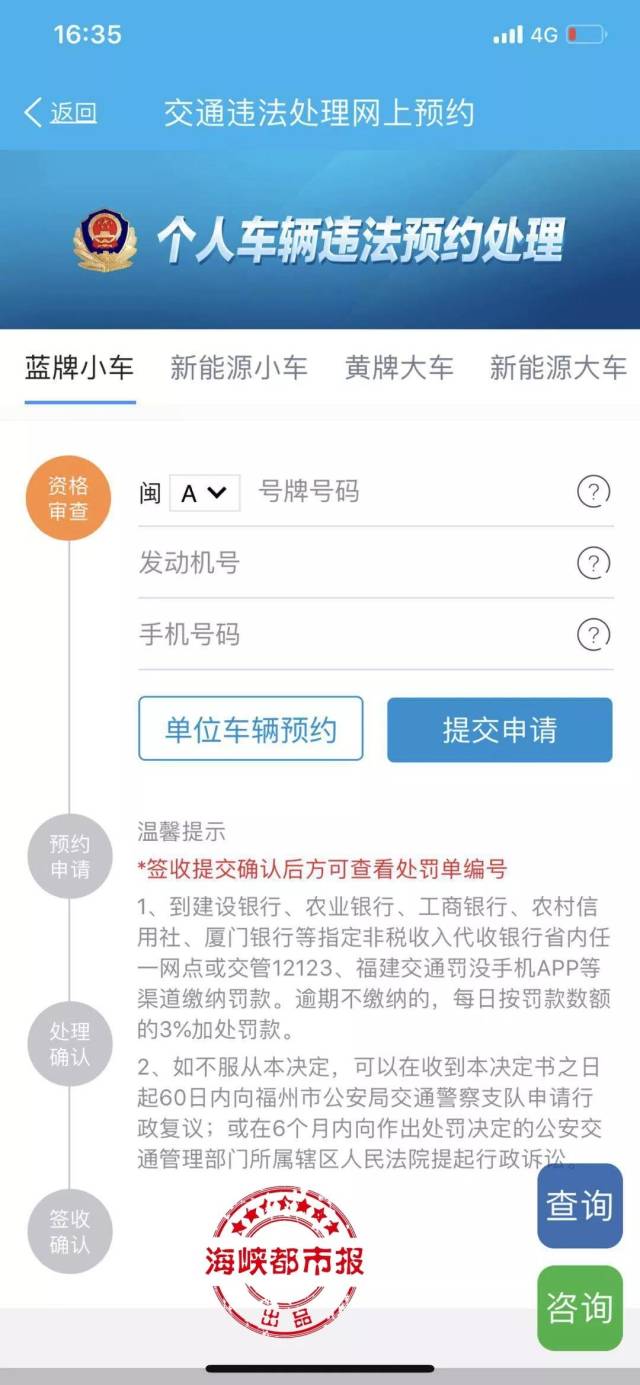Go back using the 返回 button
Screen dimensions: 640x1385
pos(61,113)
